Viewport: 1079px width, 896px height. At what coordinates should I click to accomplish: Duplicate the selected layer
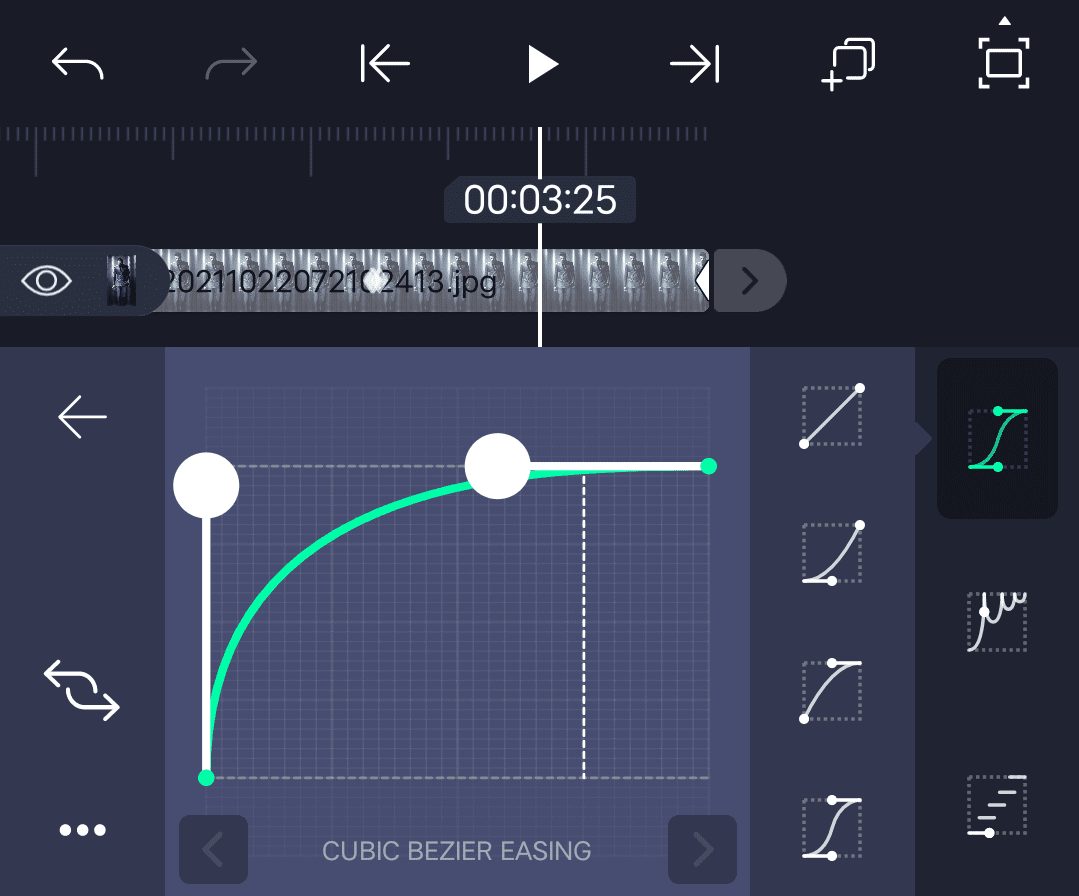tap(848, 65)
